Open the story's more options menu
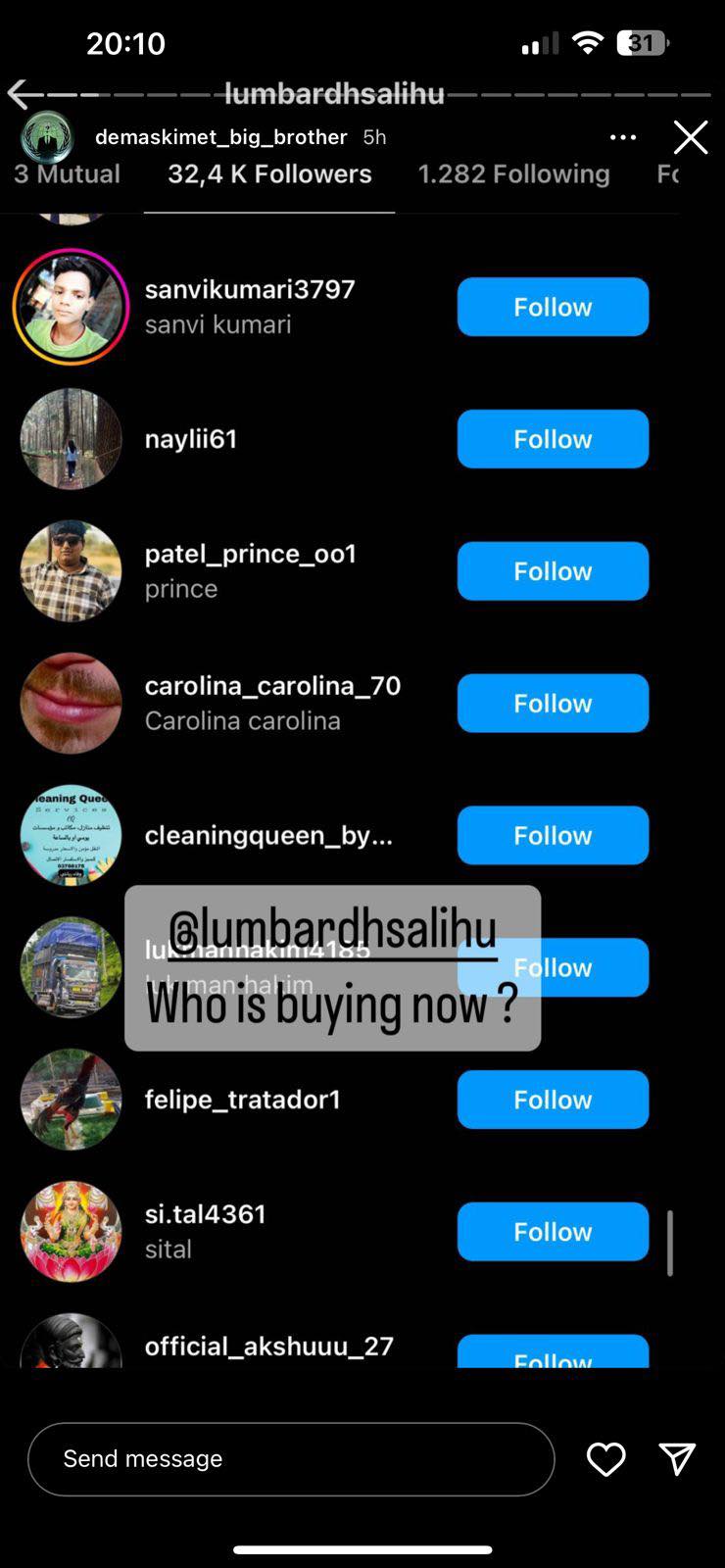Screen dimensions: 725x1568 623,137
